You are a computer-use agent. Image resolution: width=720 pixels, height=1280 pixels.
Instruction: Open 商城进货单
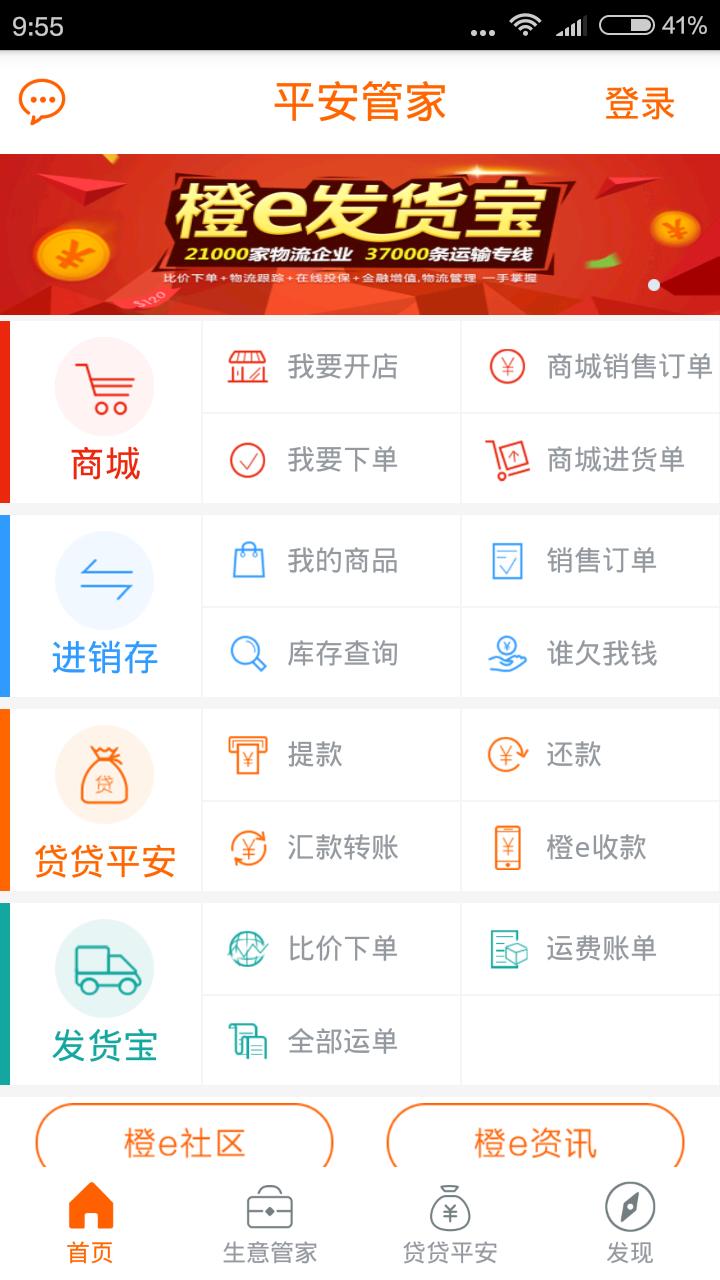(590, 460)
